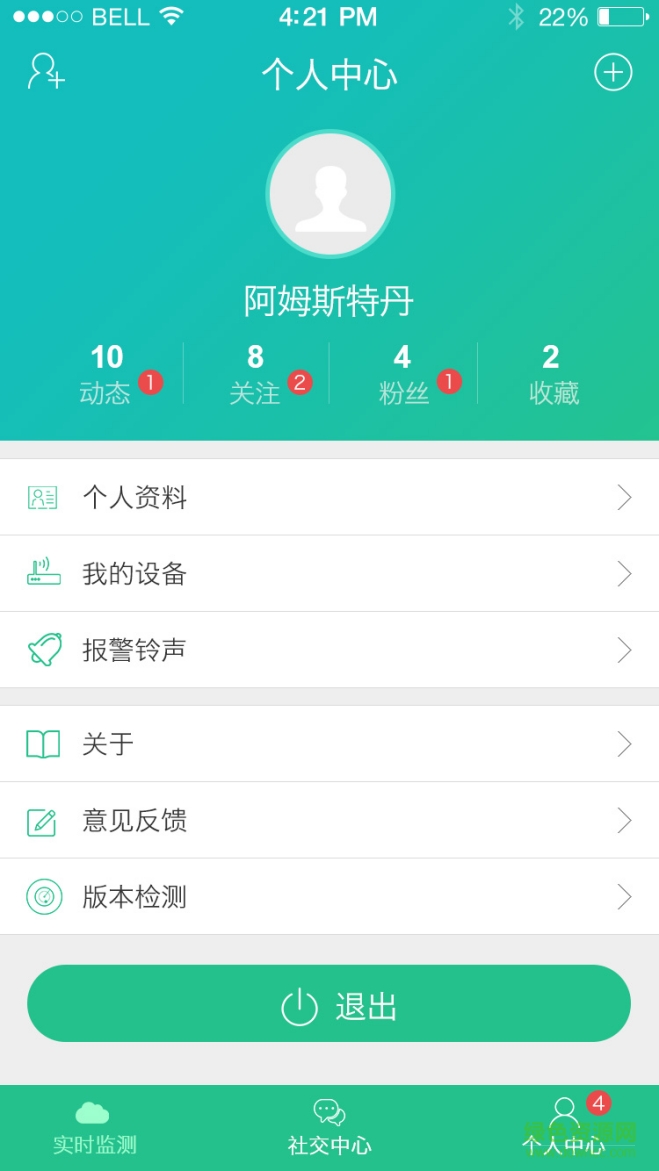Image resolution: width=659 pixels, height=1171 pixels.
Task: Open 意见反馈 feedback
Action: [x=329, y=821]
